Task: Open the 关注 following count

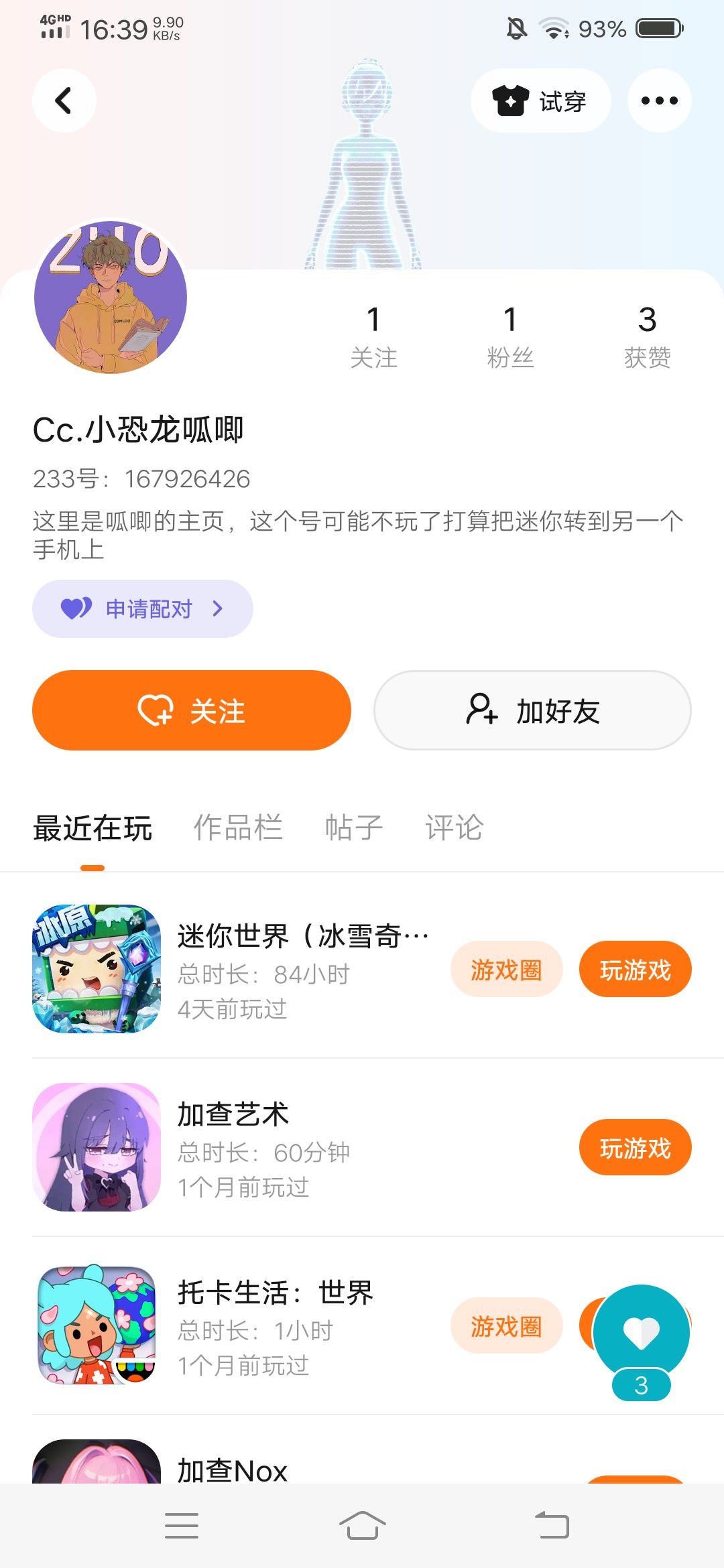Action: [x=373, y=336]
